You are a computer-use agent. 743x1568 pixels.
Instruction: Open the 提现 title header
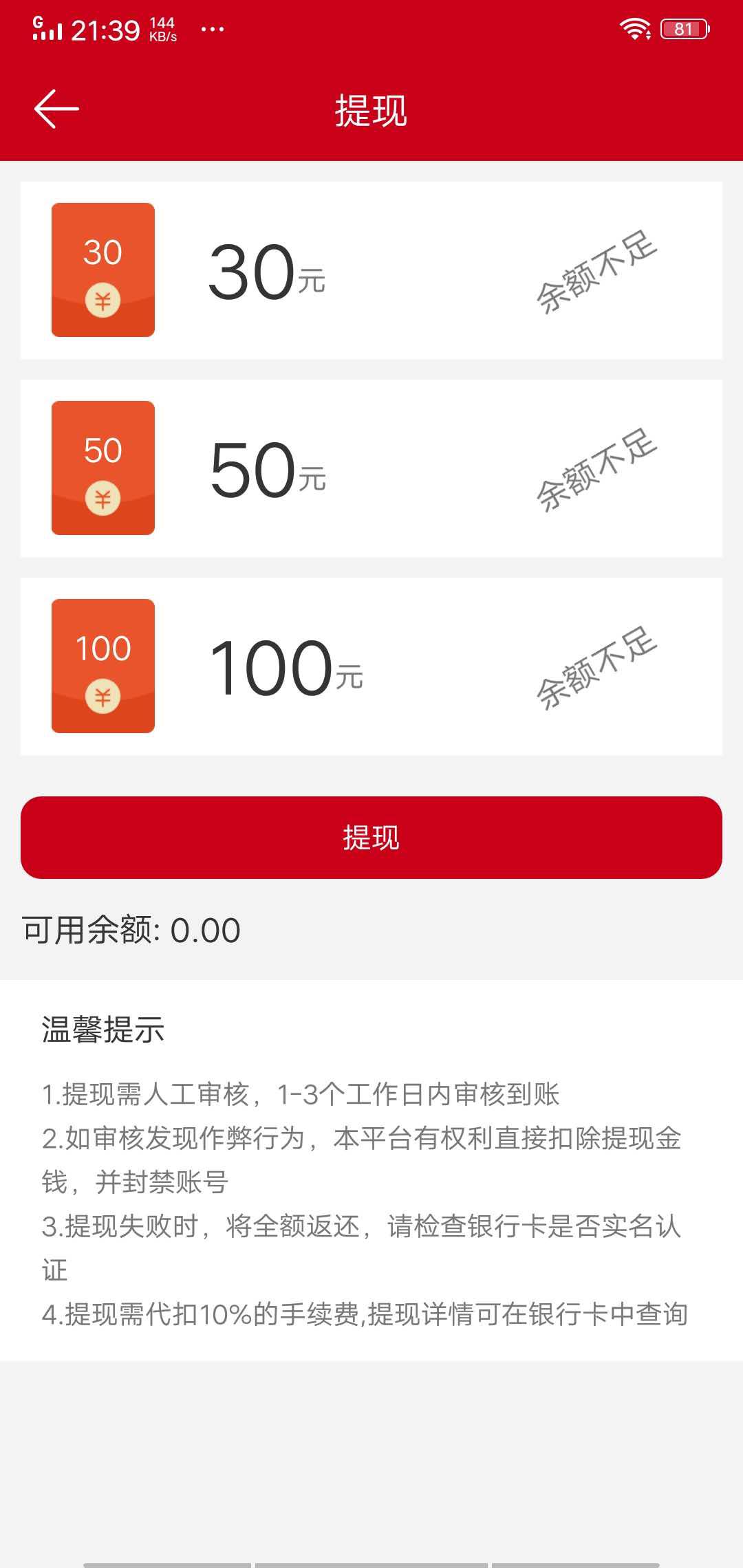pyautogui.click(x=371, y=109)
